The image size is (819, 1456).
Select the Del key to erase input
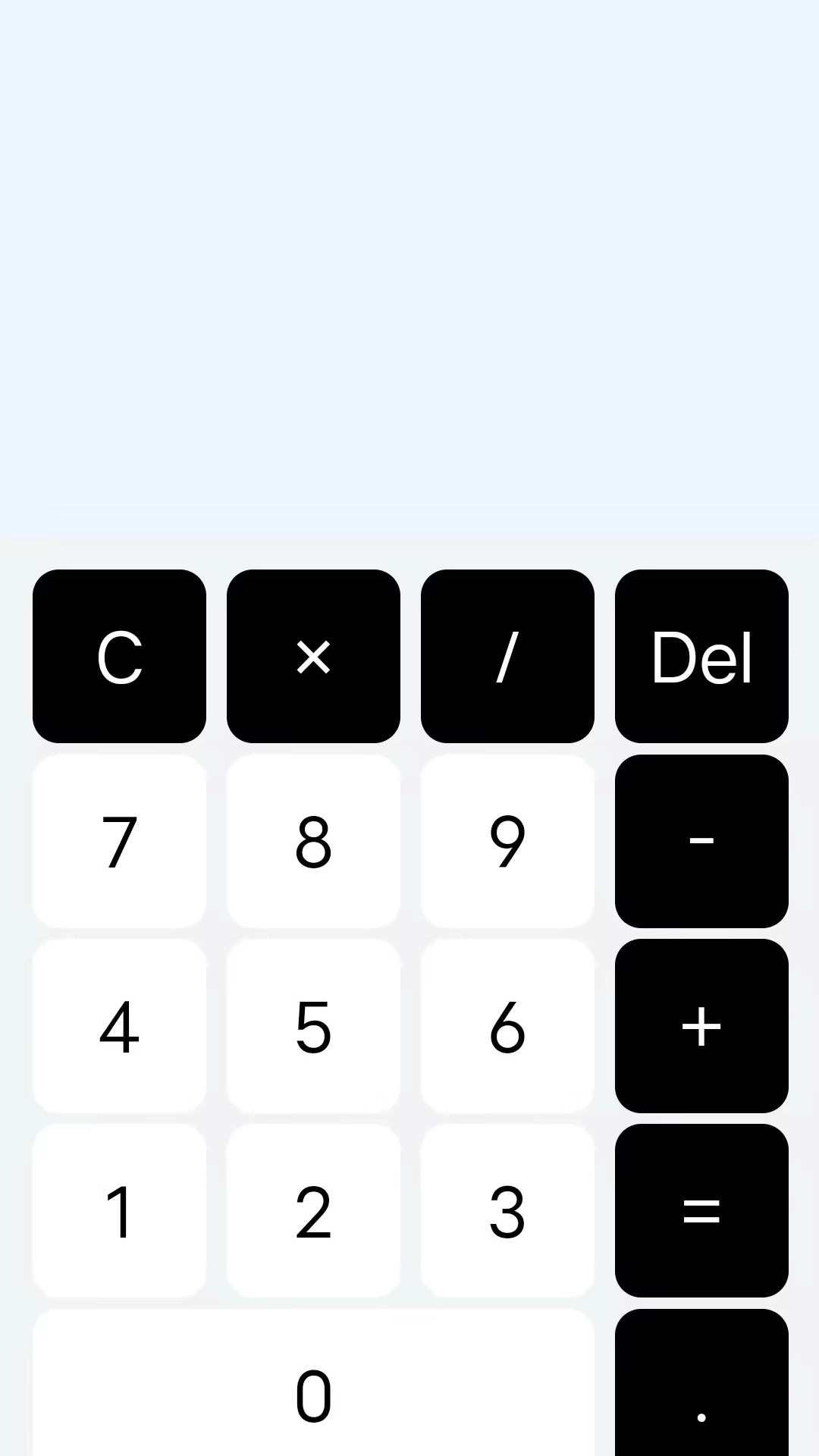(x=701, y=656)
